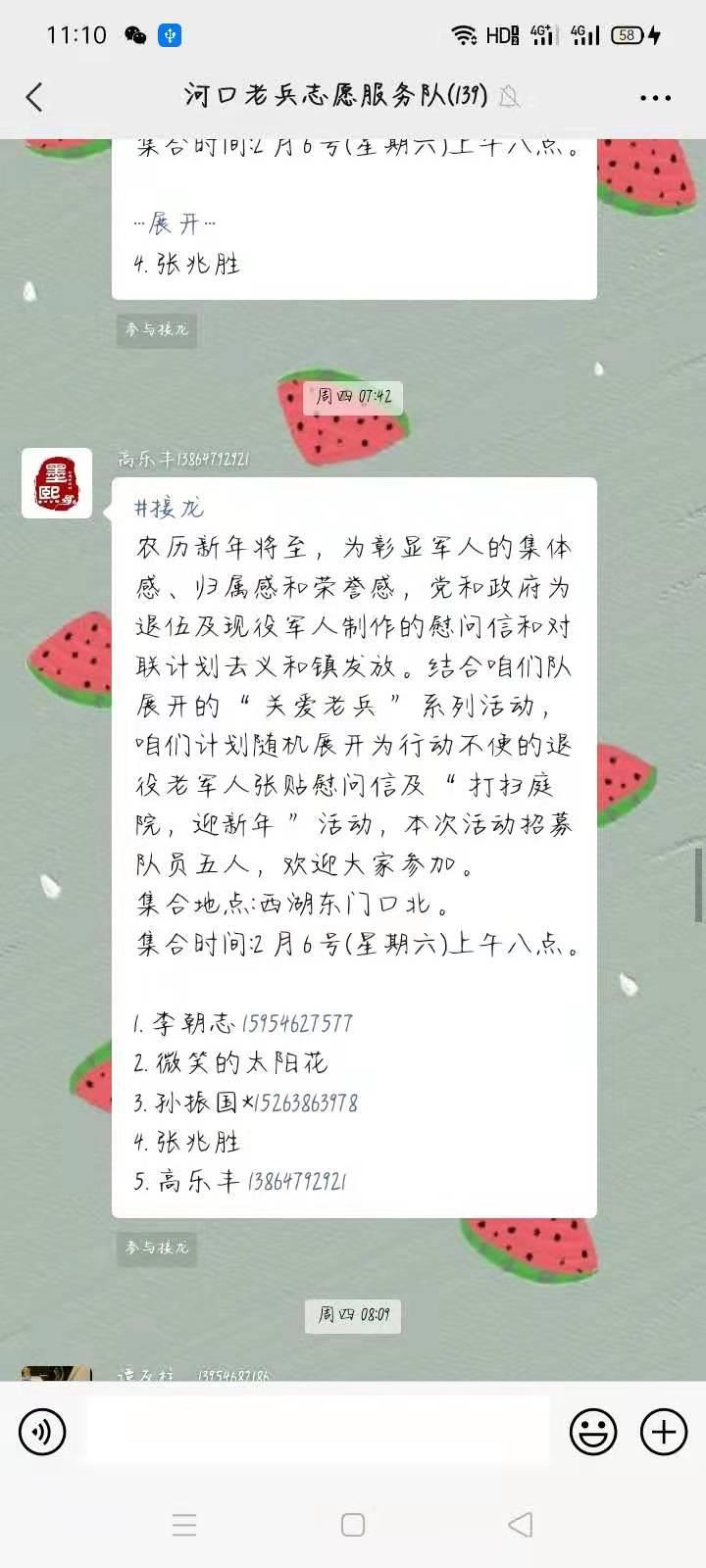Open the emoji picker

point(593,1433)
